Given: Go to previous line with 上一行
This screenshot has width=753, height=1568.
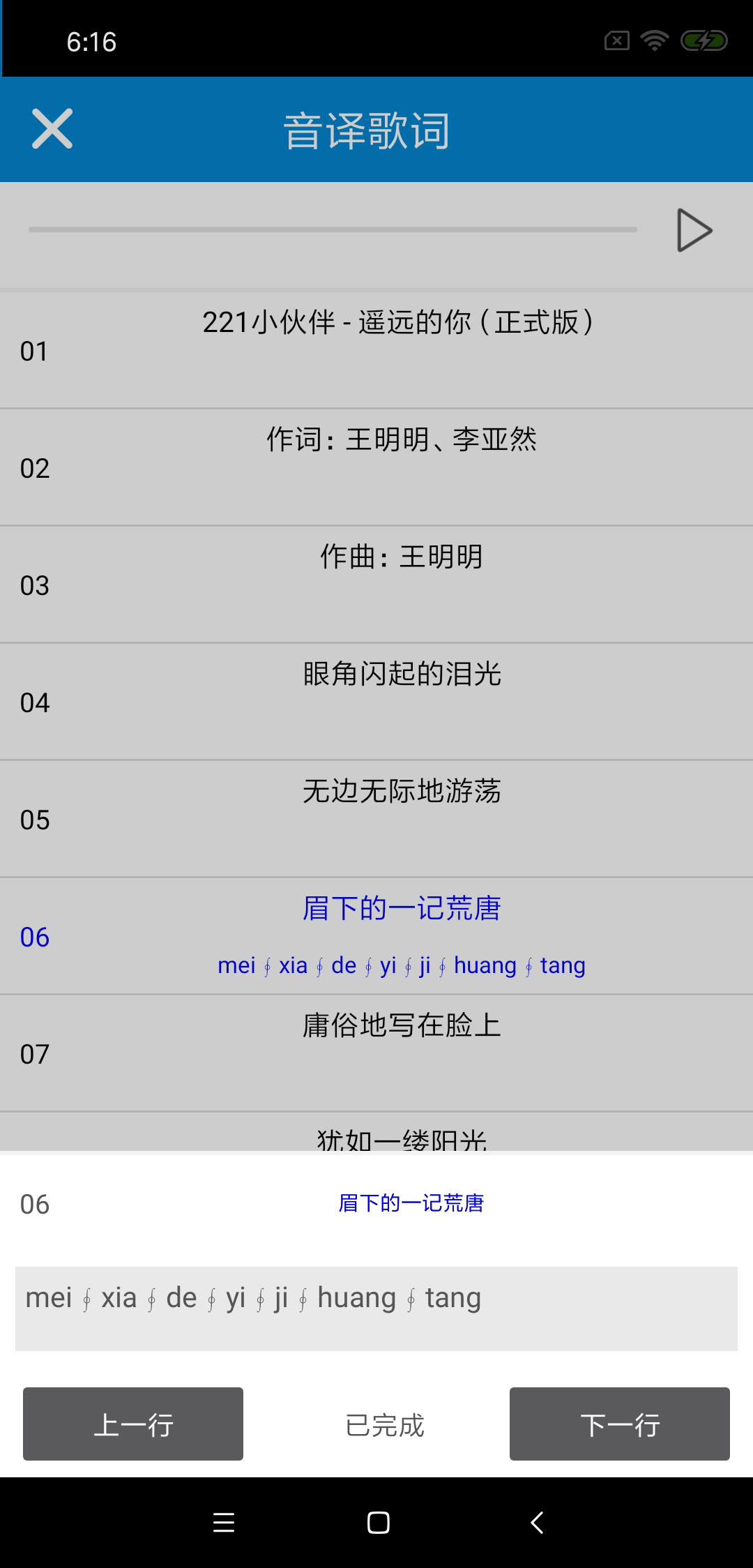Looking at the screenshot, I should tap(133, 1424).
